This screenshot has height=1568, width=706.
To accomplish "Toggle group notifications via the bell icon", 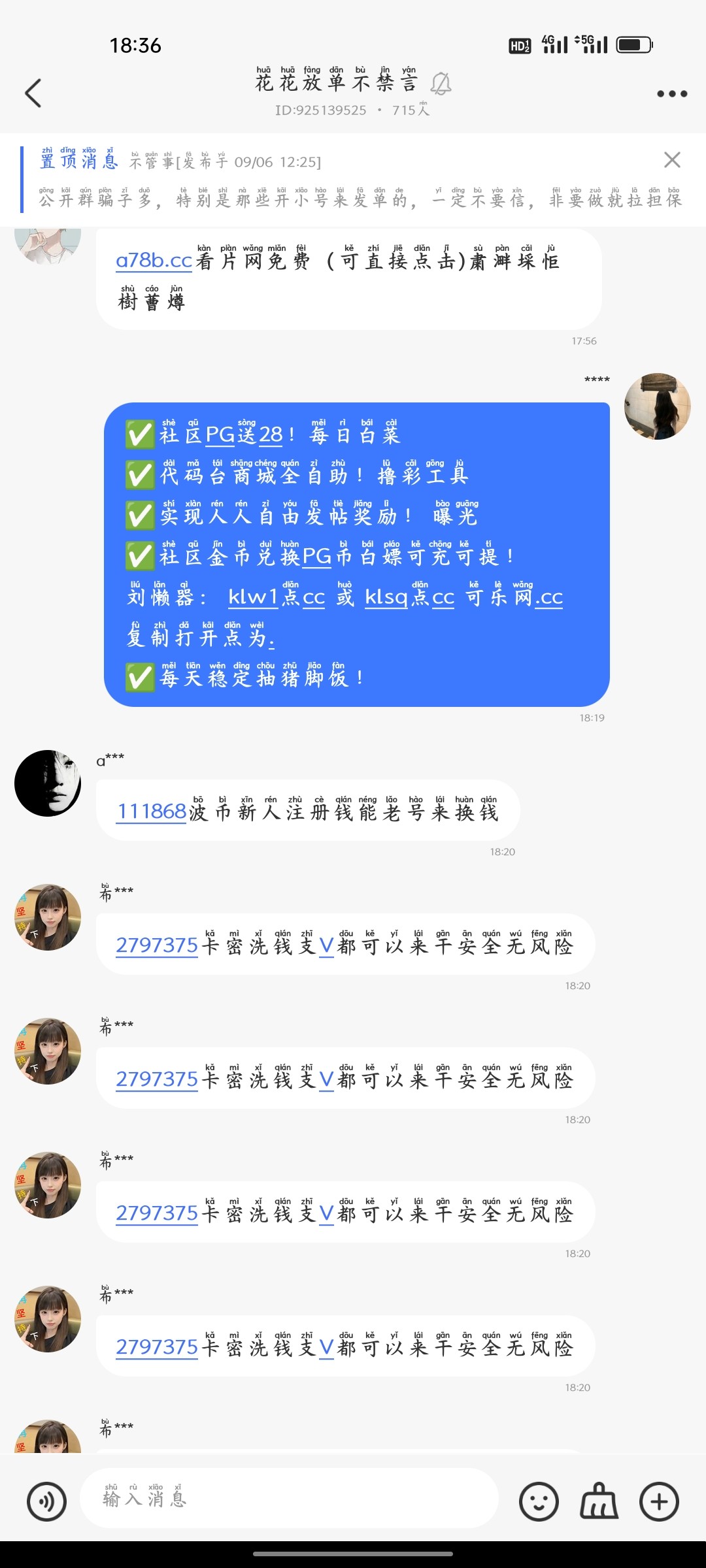I will [x=442, y=84].
